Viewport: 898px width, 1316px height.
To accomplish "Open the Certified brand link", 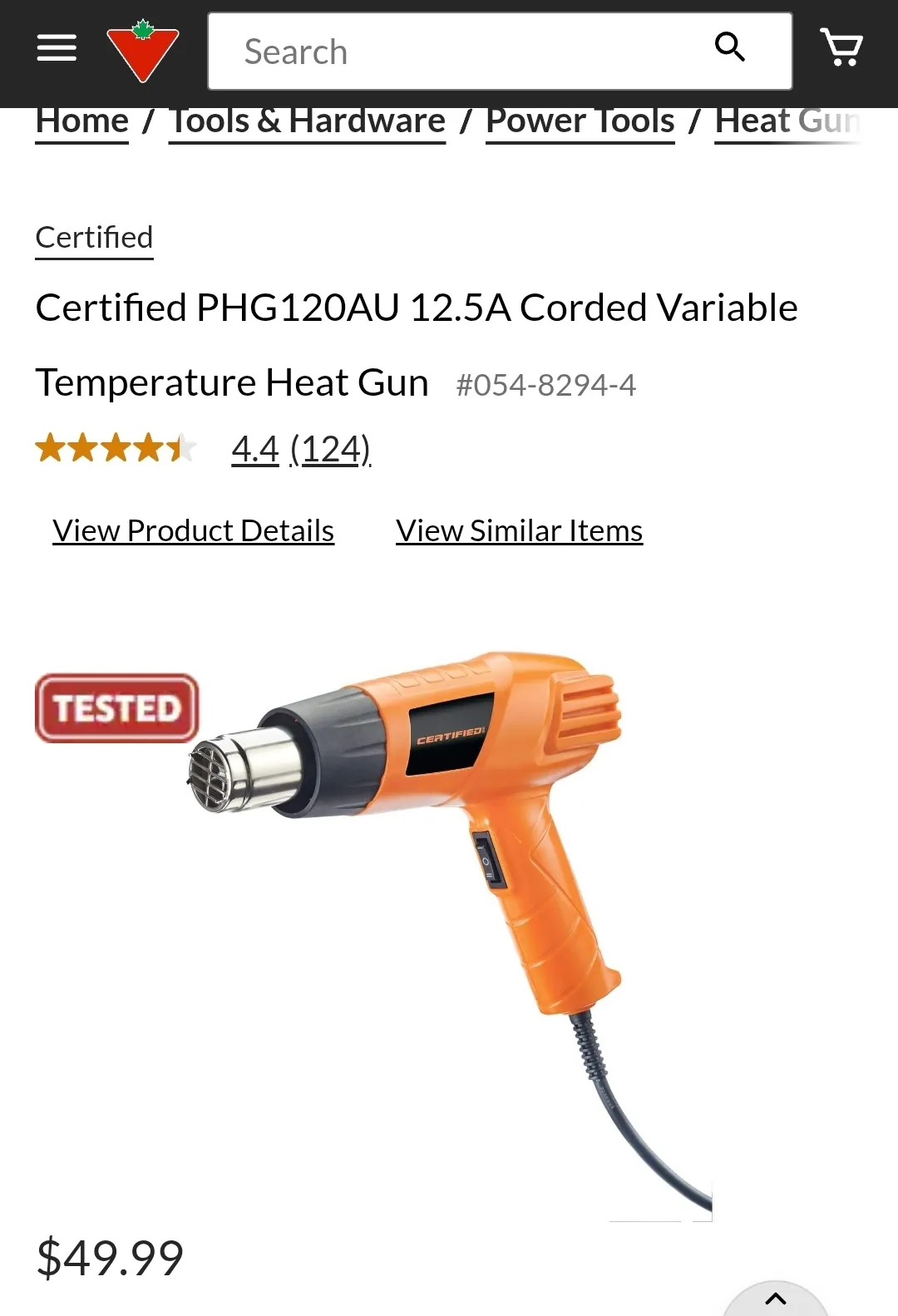I will pyautogui.click(x=94, y=238).
